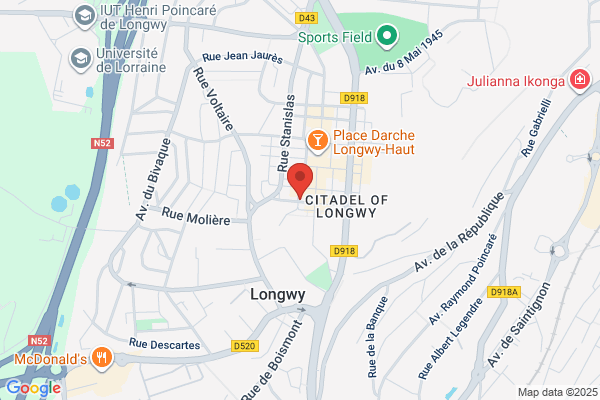Open the IUT Henri Poincaré de Longwy marker
Viewport: 600px width, 400px height.
pyautogui.click(x=85, y=17)
